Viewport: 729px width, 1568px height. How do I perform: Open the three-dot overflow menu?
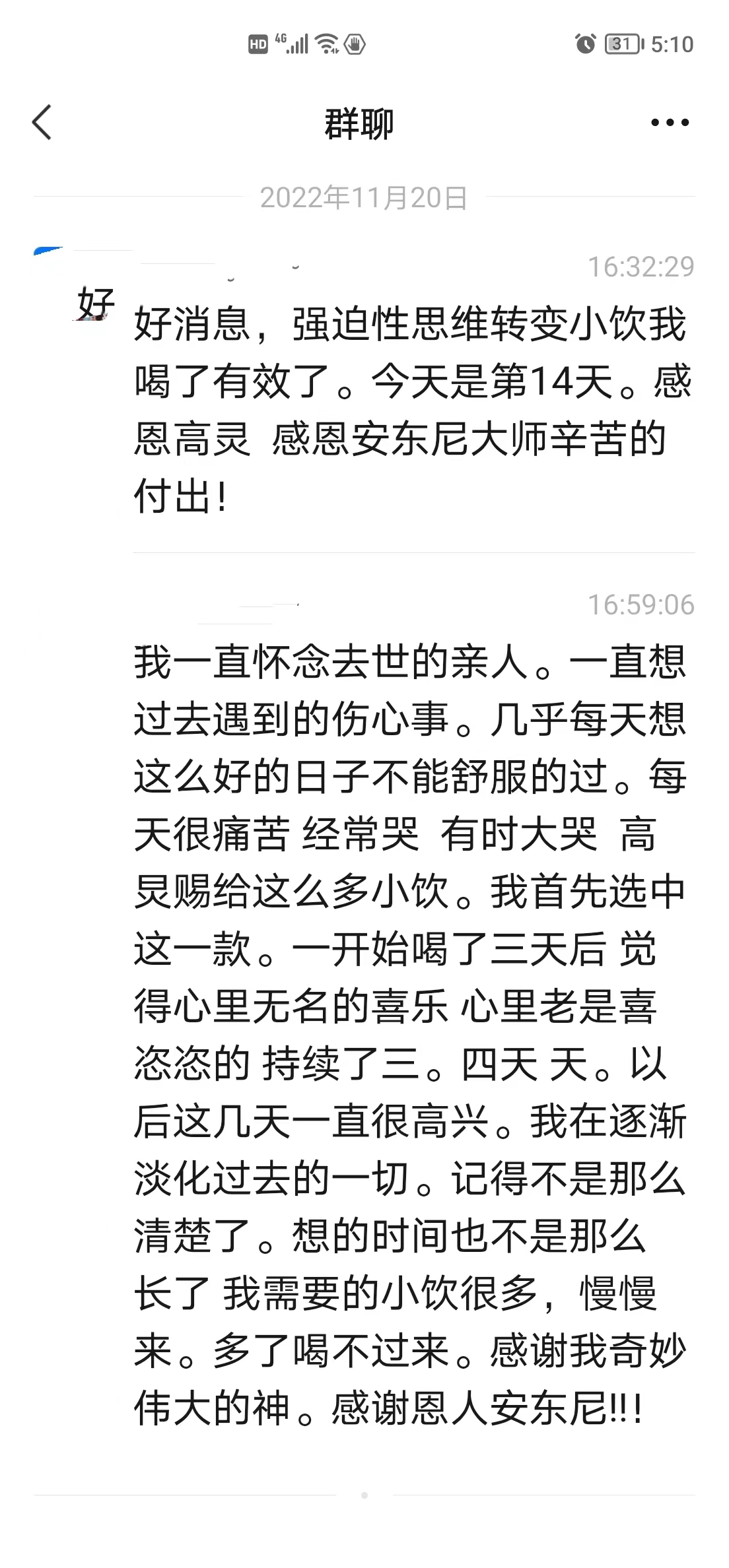pyautogui.click(x=670, y=123)
